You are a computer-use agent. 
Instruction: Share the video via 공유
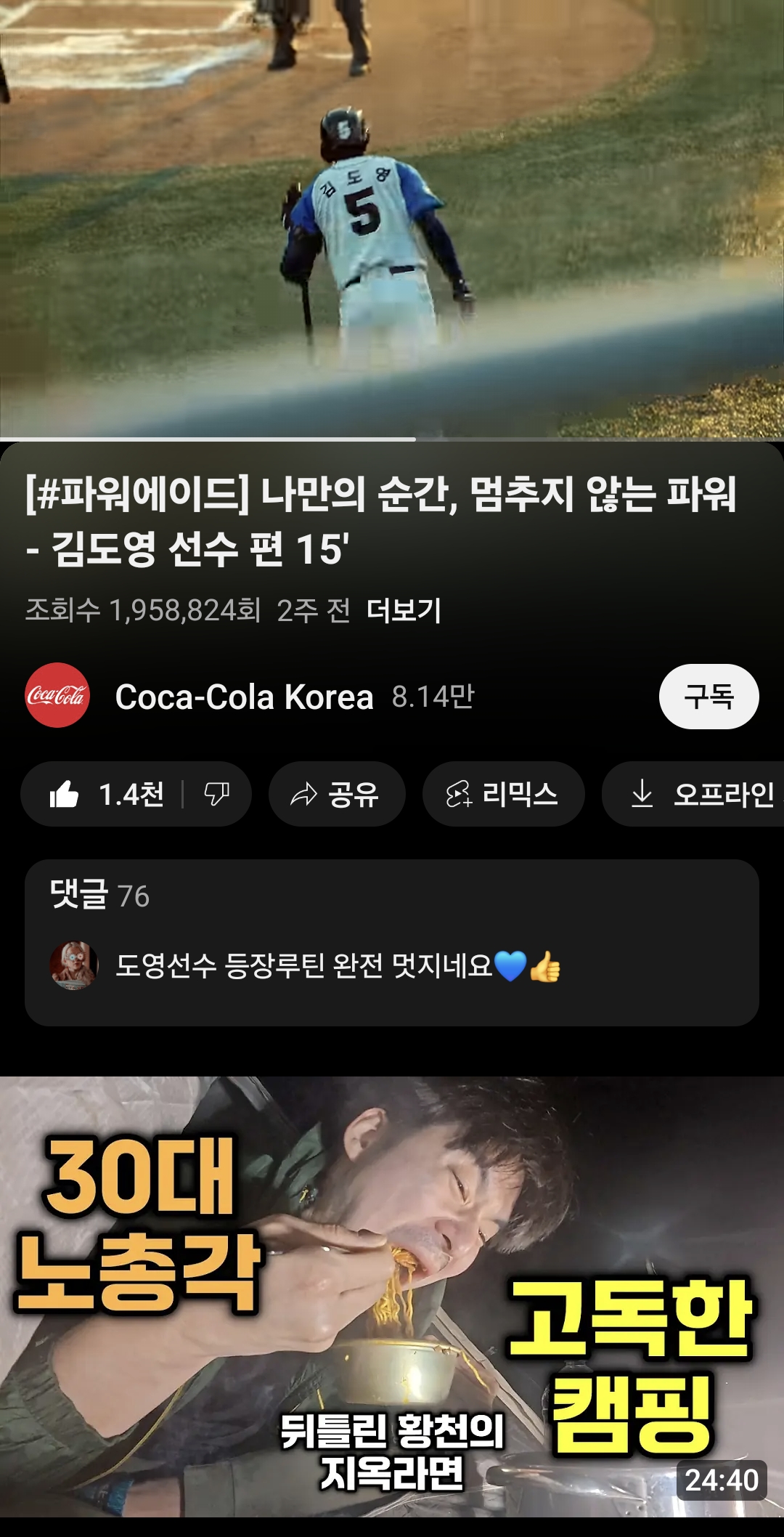click(x=336, y=794)
